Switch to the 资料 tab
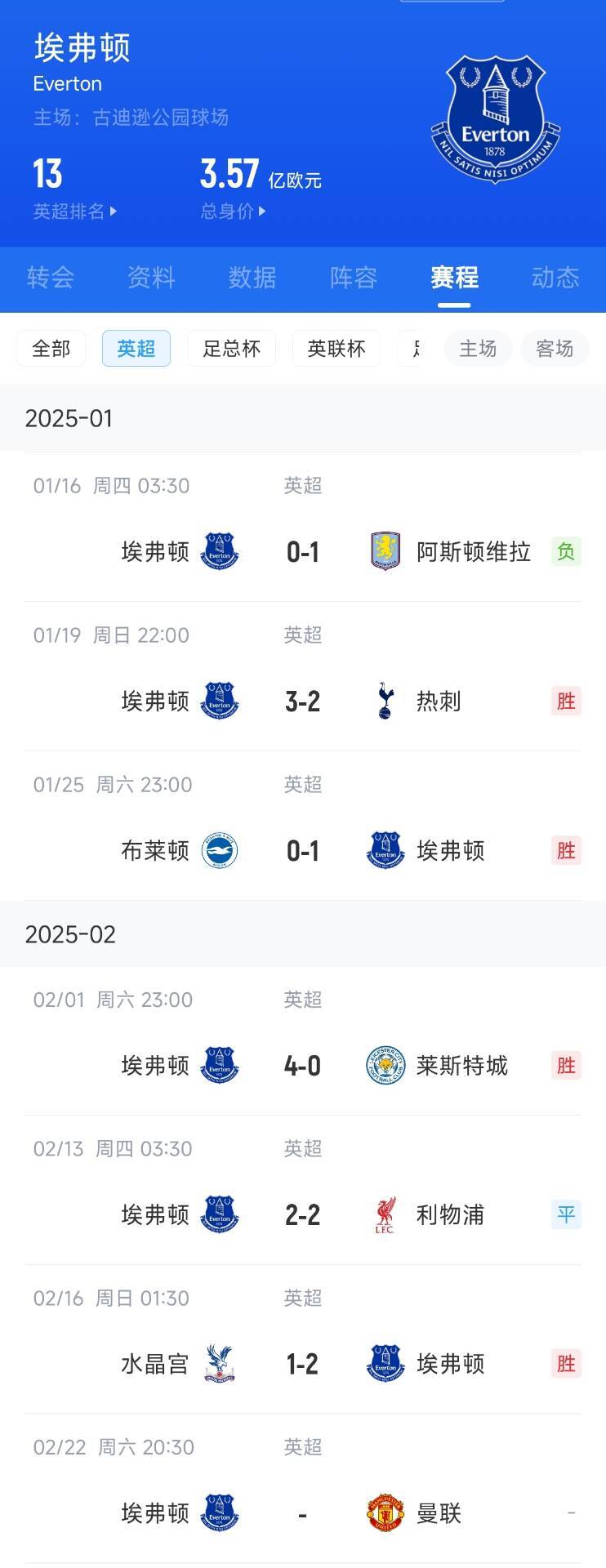The height and width of the screenshot is (1568, 606). (151, 278)
